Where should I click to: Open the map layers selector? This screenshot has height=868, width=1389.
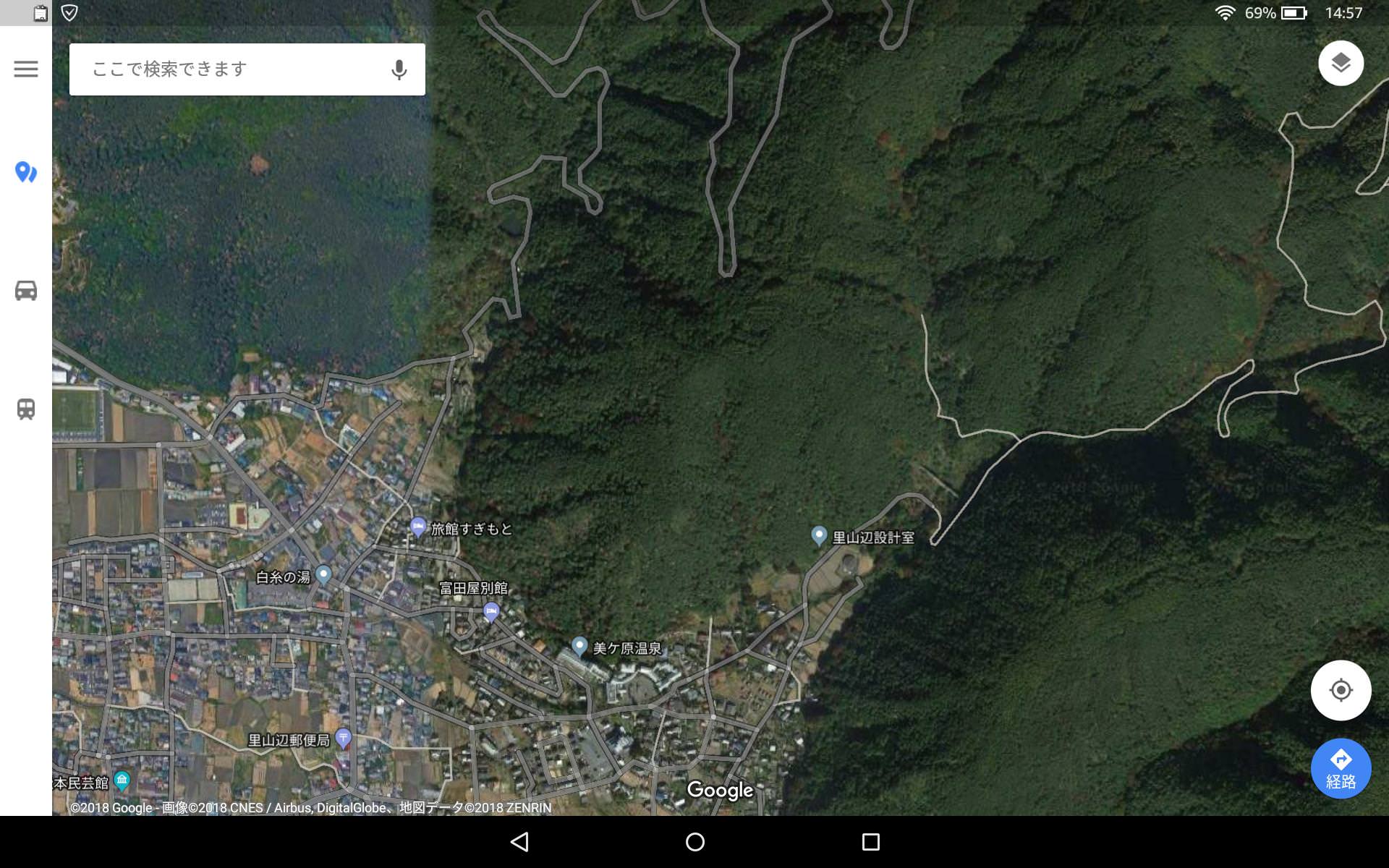pyautogui.click(x=1341, y=64)
